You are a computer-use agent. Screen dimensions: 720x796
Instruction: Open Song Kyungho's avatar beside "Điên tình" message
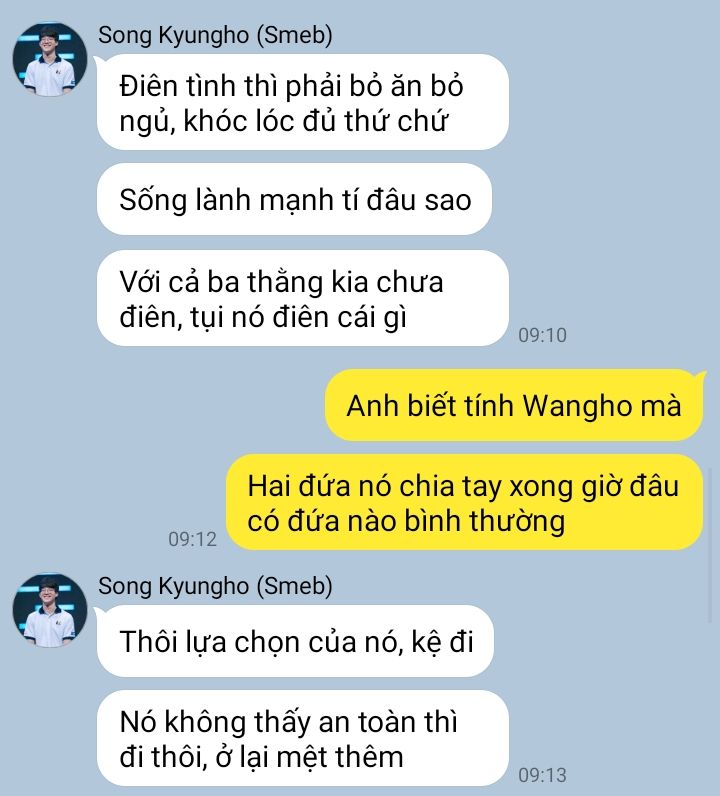point(49,59)
